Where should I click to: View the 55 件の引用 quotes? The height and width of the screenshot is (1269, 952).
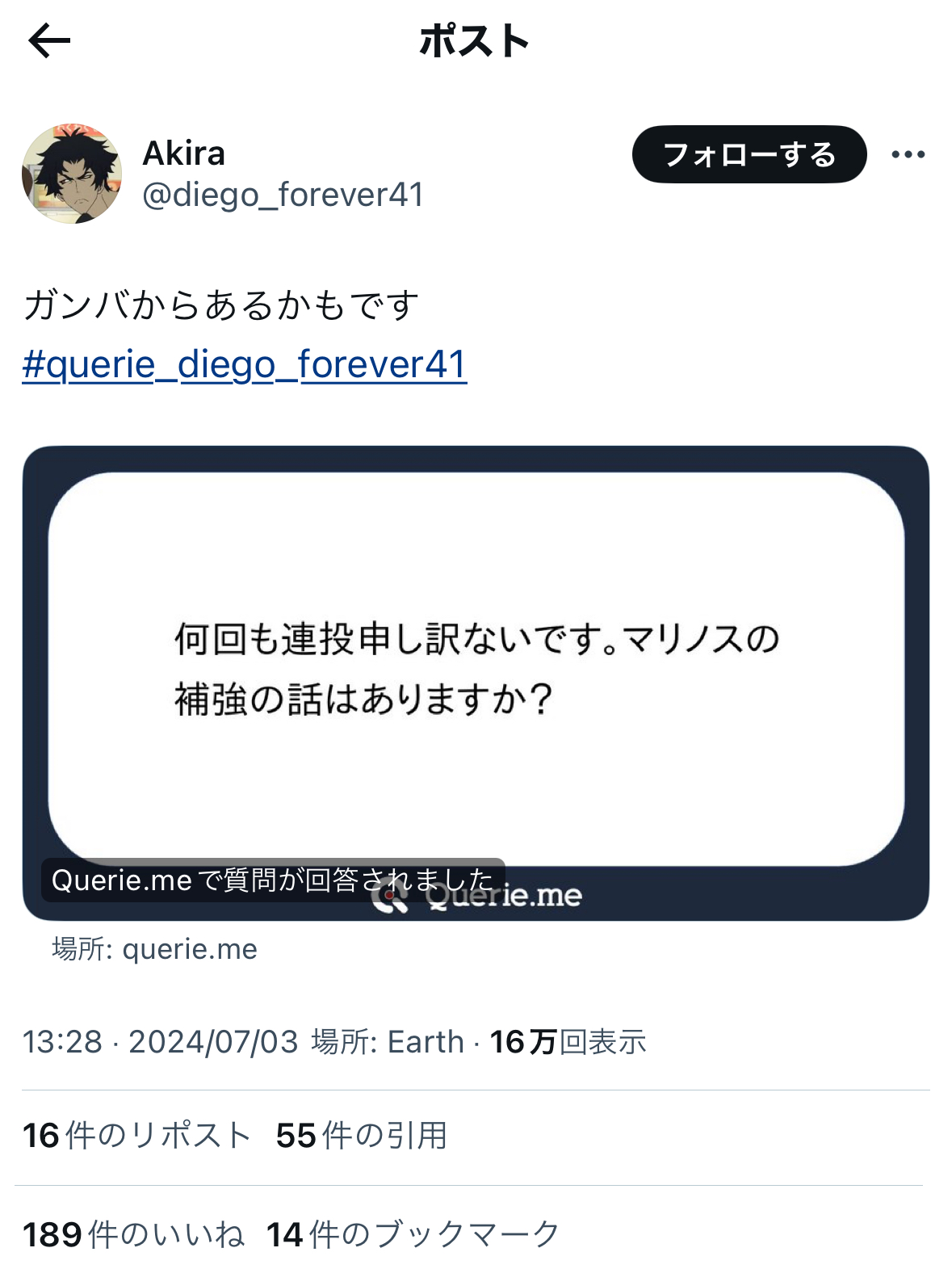tap(361, 1135)
